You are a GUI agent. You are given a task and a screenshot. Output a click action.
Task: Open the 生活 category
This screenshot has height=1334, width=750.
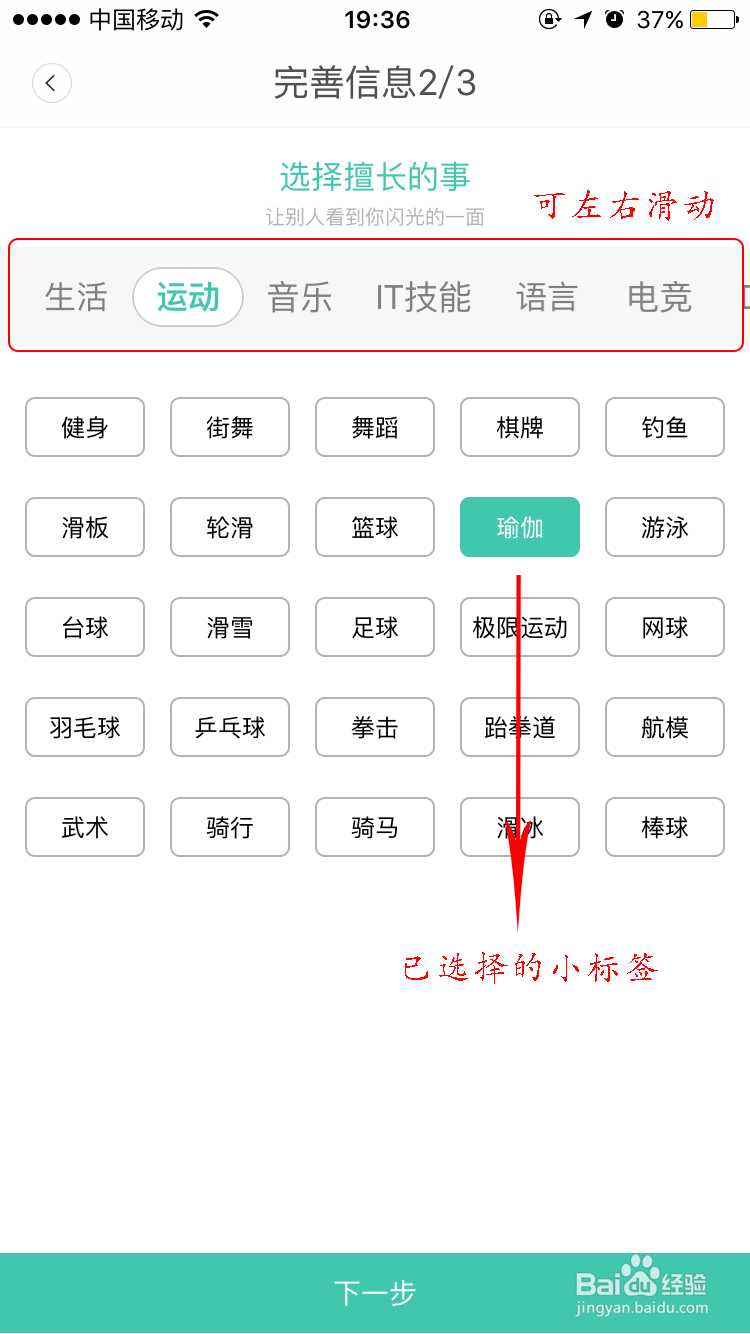pos(75,297)
